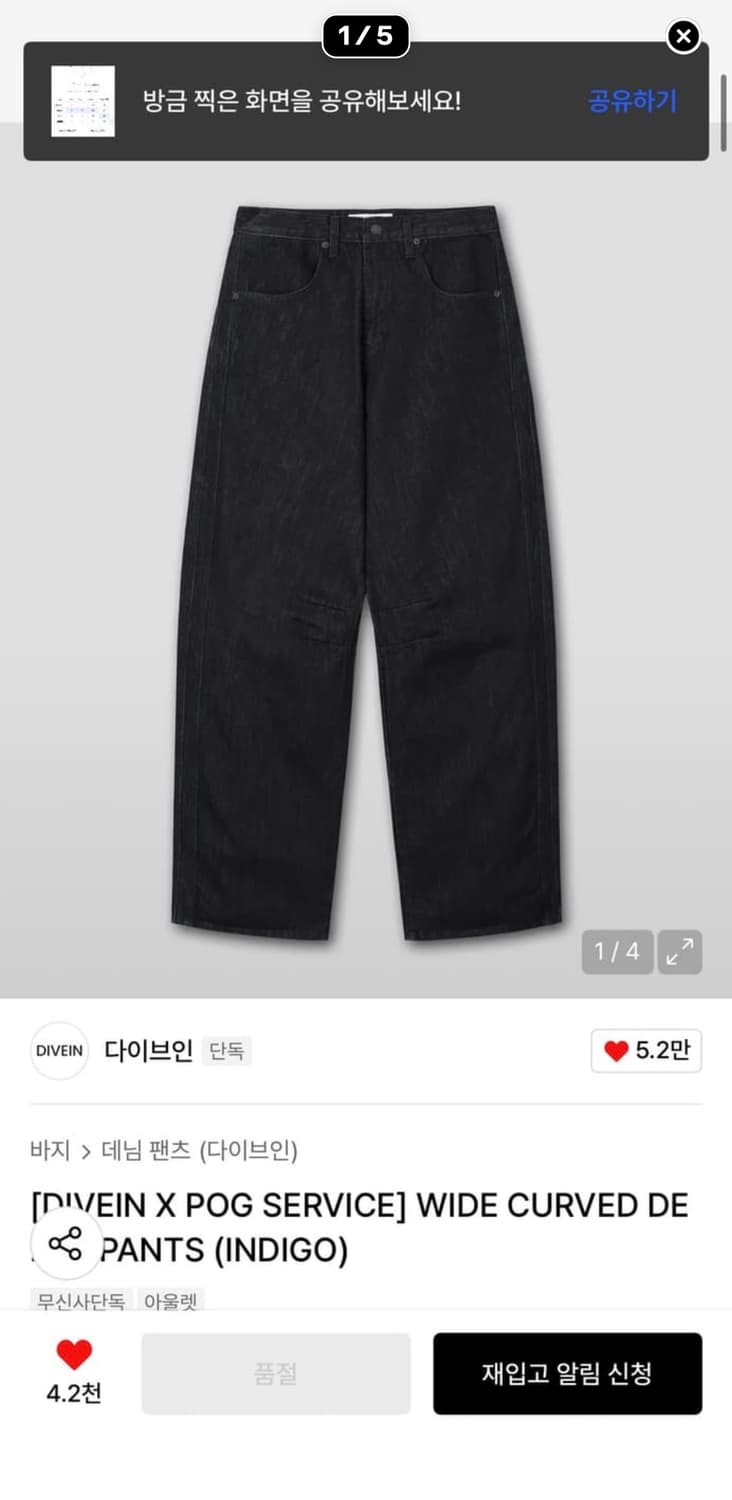Tap the sold-out 품절 button

[276, 1373]
